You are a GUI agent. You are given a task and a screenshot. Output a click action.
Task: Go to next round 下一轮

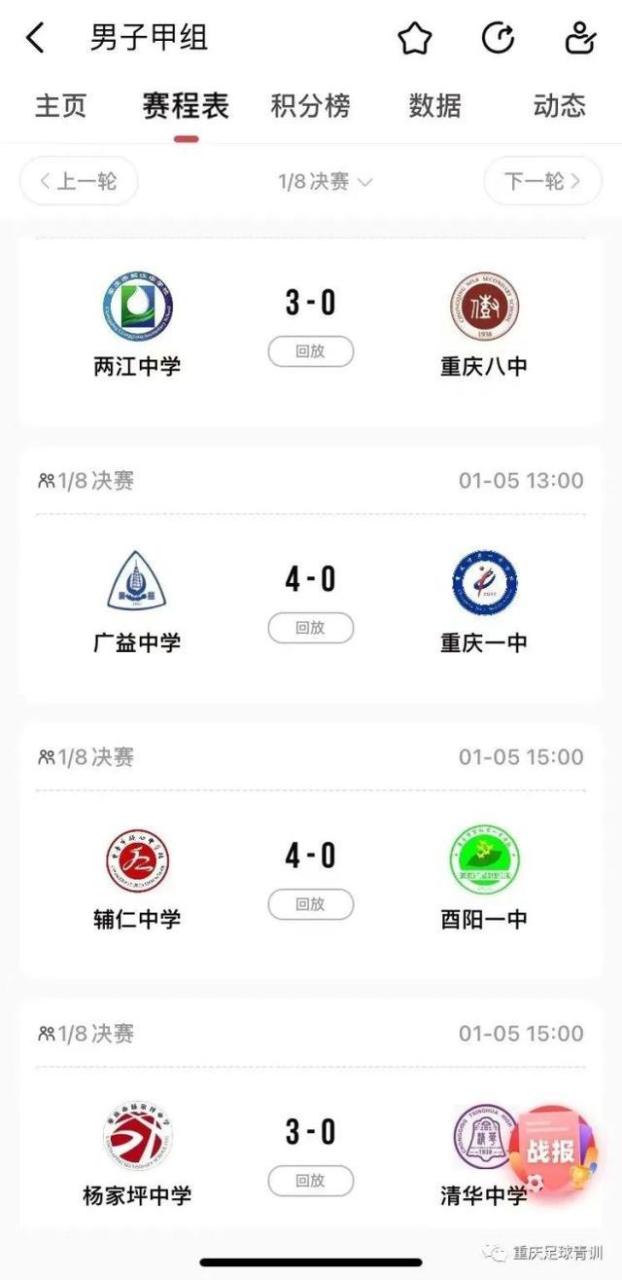pos(543,181)
